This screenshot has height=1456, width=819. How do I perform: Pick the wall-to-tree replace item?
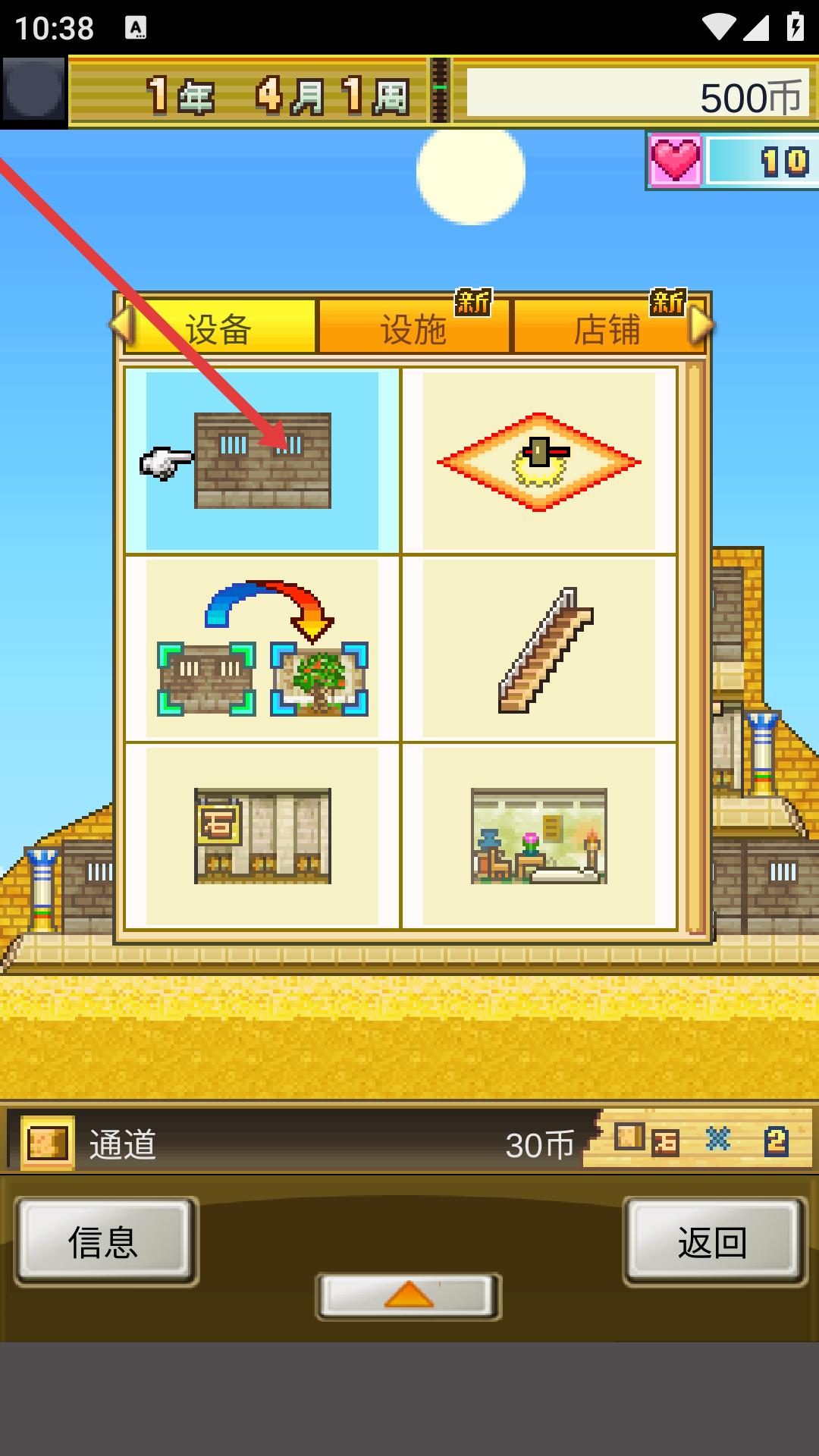pos(262,648)
